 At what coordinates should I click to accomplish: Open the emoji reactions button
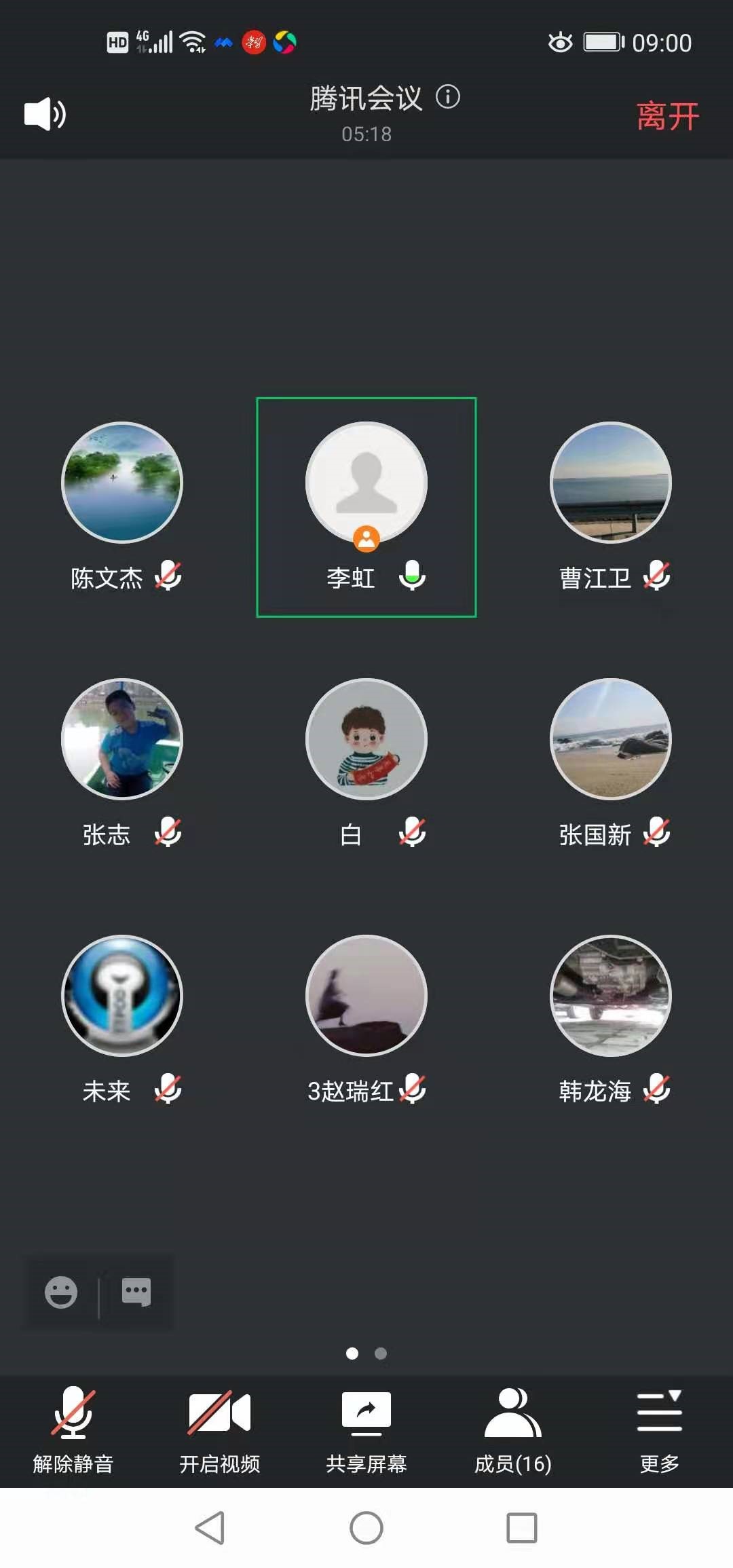61,1292
